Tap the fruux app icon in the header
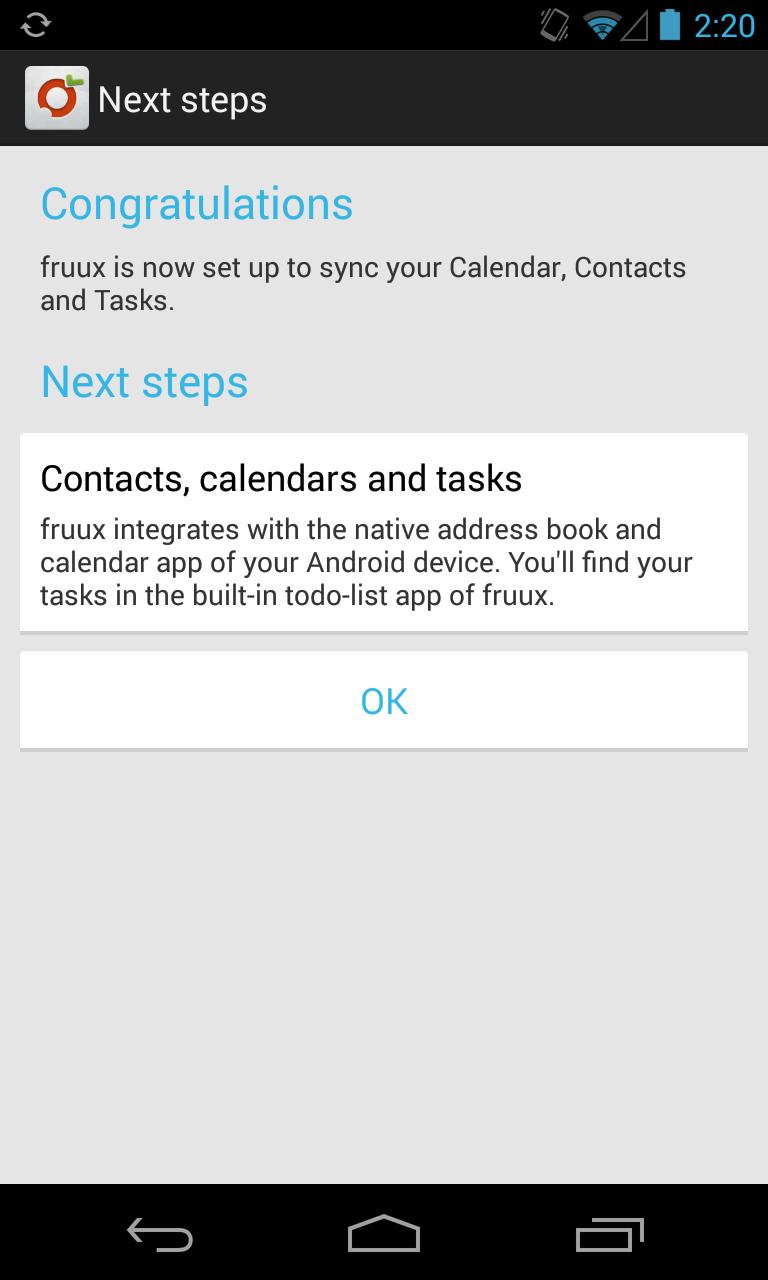Image resolution: width=768 pixels, height=1280 pixels. pos(56,98)
